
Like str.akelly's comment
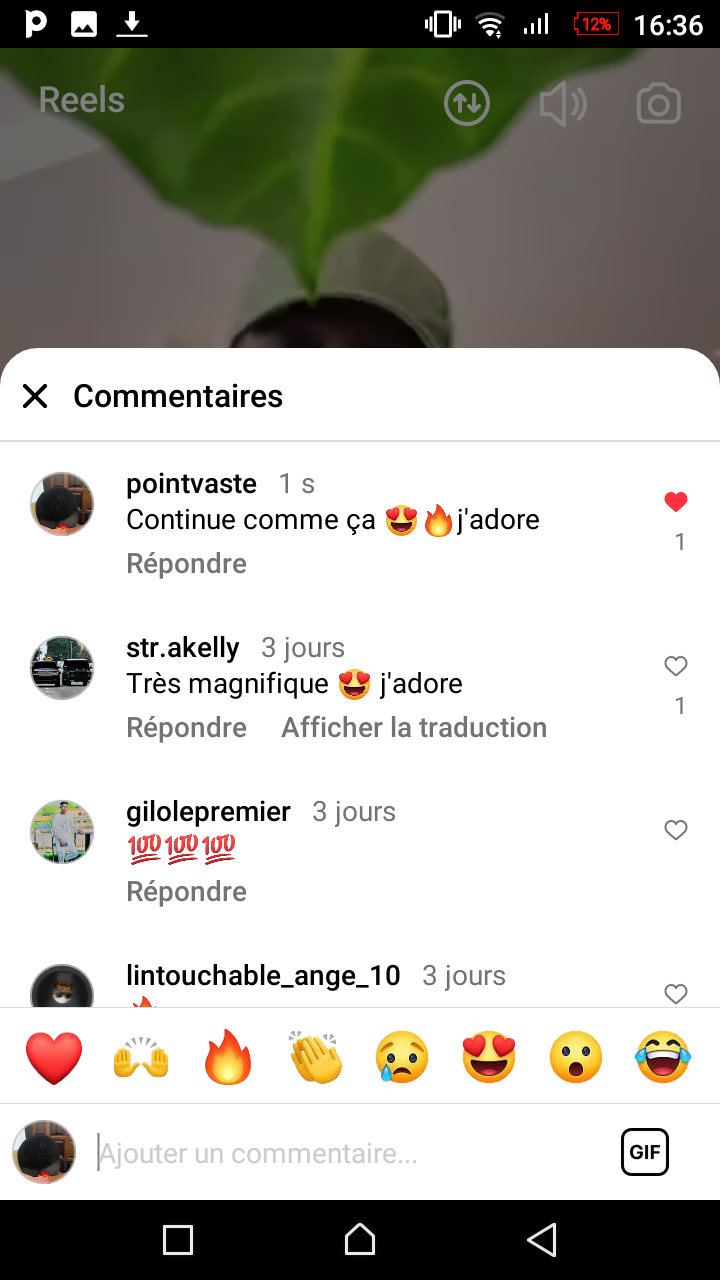click(x=676, y=666)
